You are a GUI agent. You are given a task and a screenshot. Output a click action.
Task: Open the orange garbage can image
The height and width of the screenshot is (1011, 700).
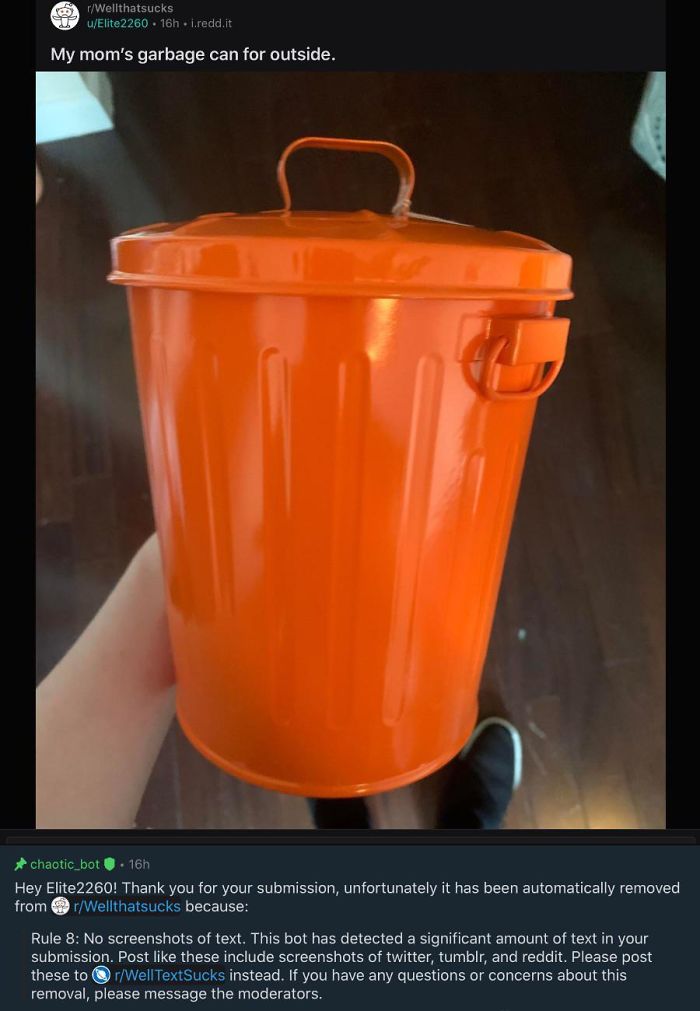350,450
